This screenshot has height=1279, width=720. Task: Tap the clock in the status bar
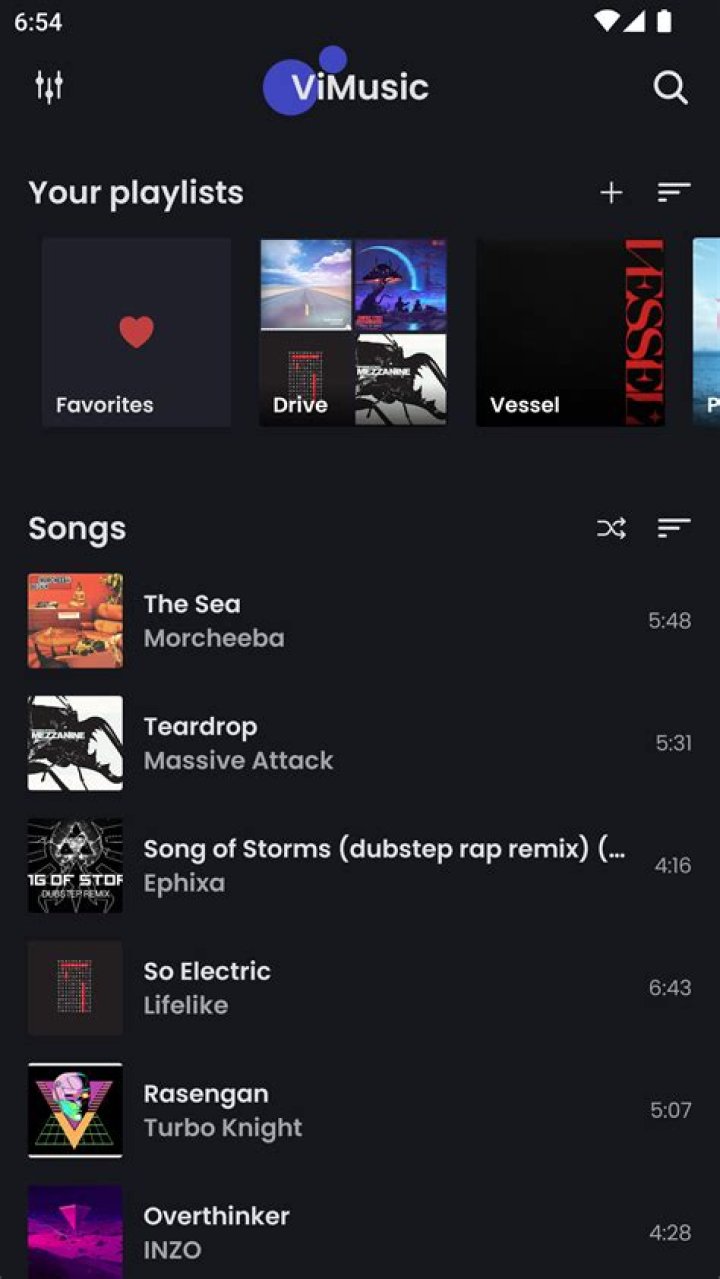point(37,20)
